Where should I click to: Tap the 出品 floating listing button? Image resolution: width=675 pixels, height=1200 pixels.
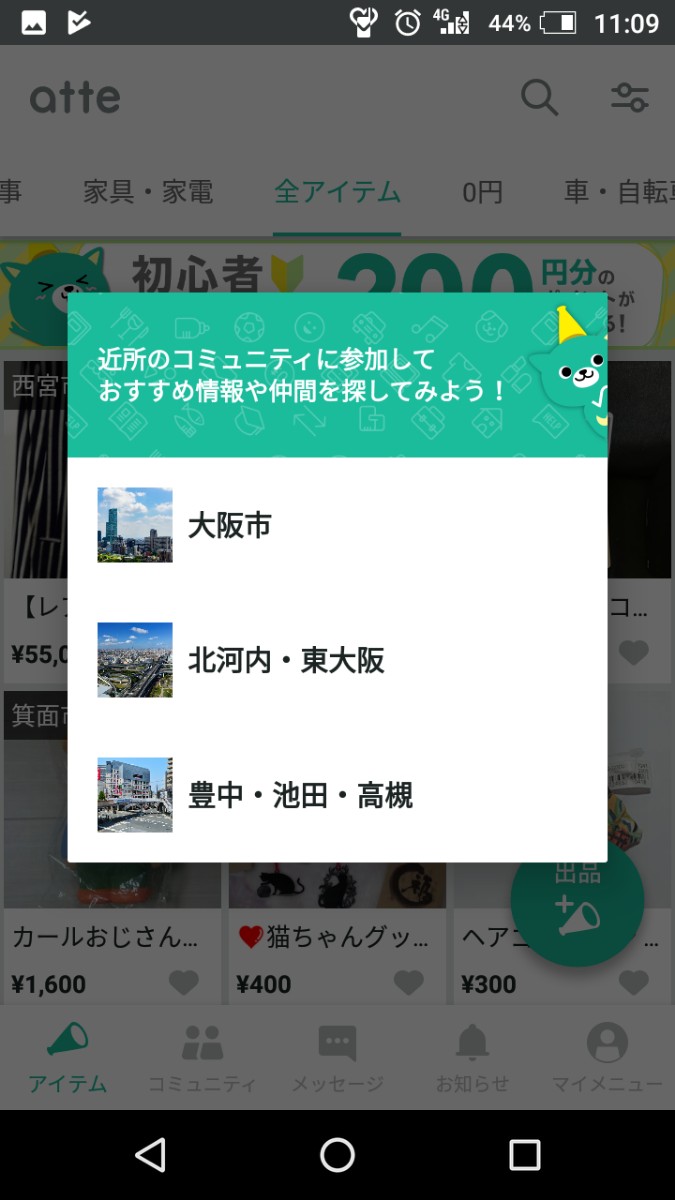(577, 902)
